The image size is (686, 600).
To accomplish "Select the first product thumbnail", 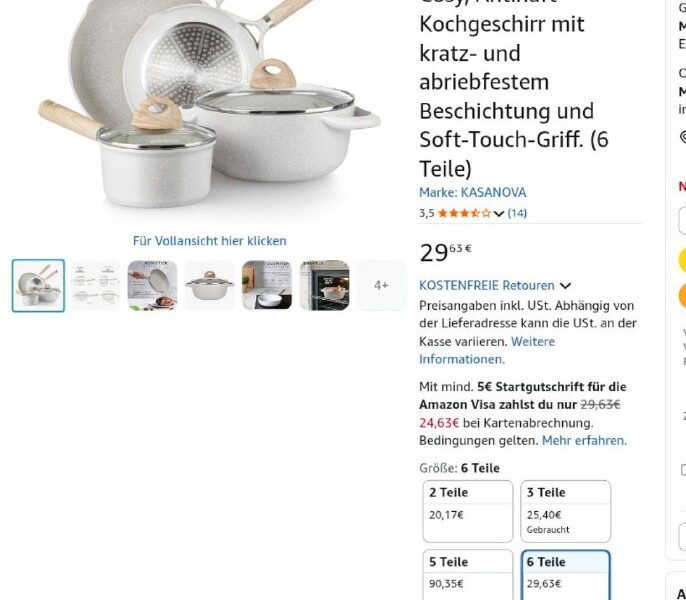I will (x=38, y=286).
